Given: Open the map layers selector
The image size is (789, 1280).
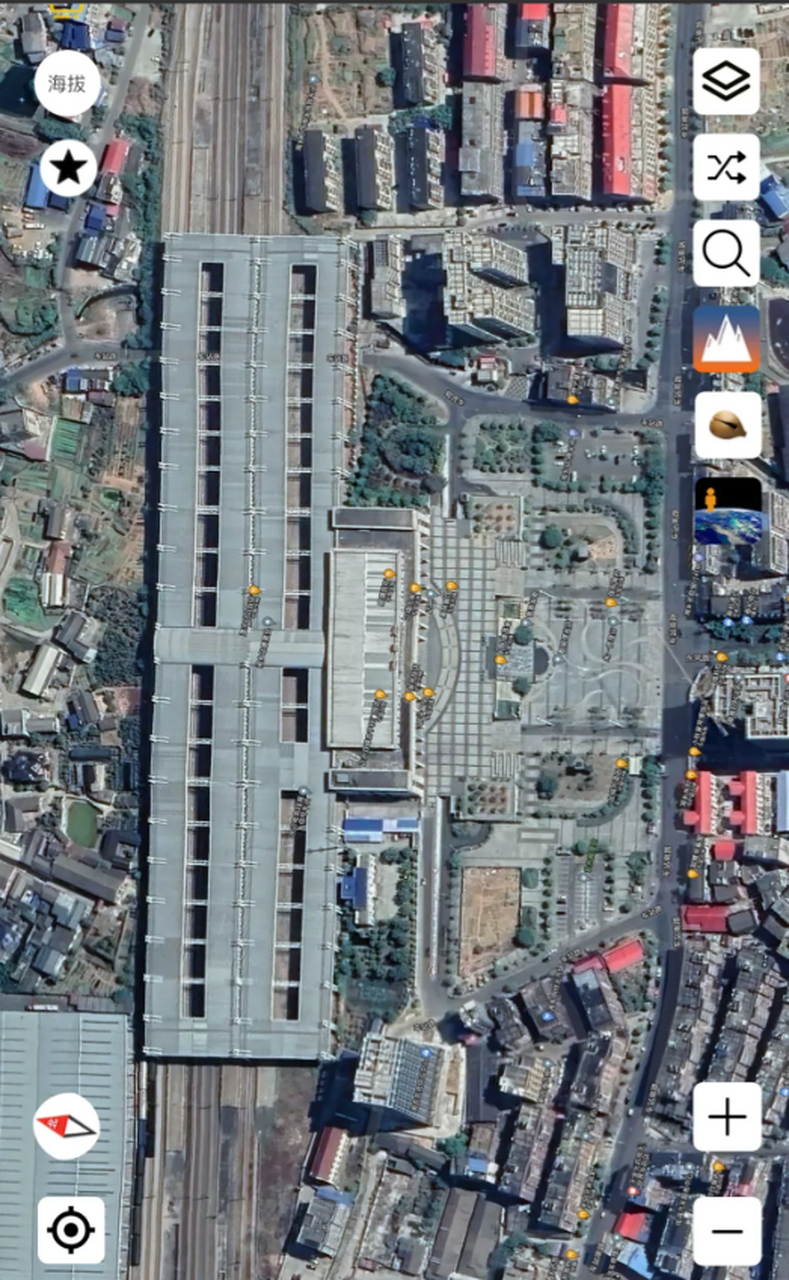Looking at the screenshot, I should point(726,82).
